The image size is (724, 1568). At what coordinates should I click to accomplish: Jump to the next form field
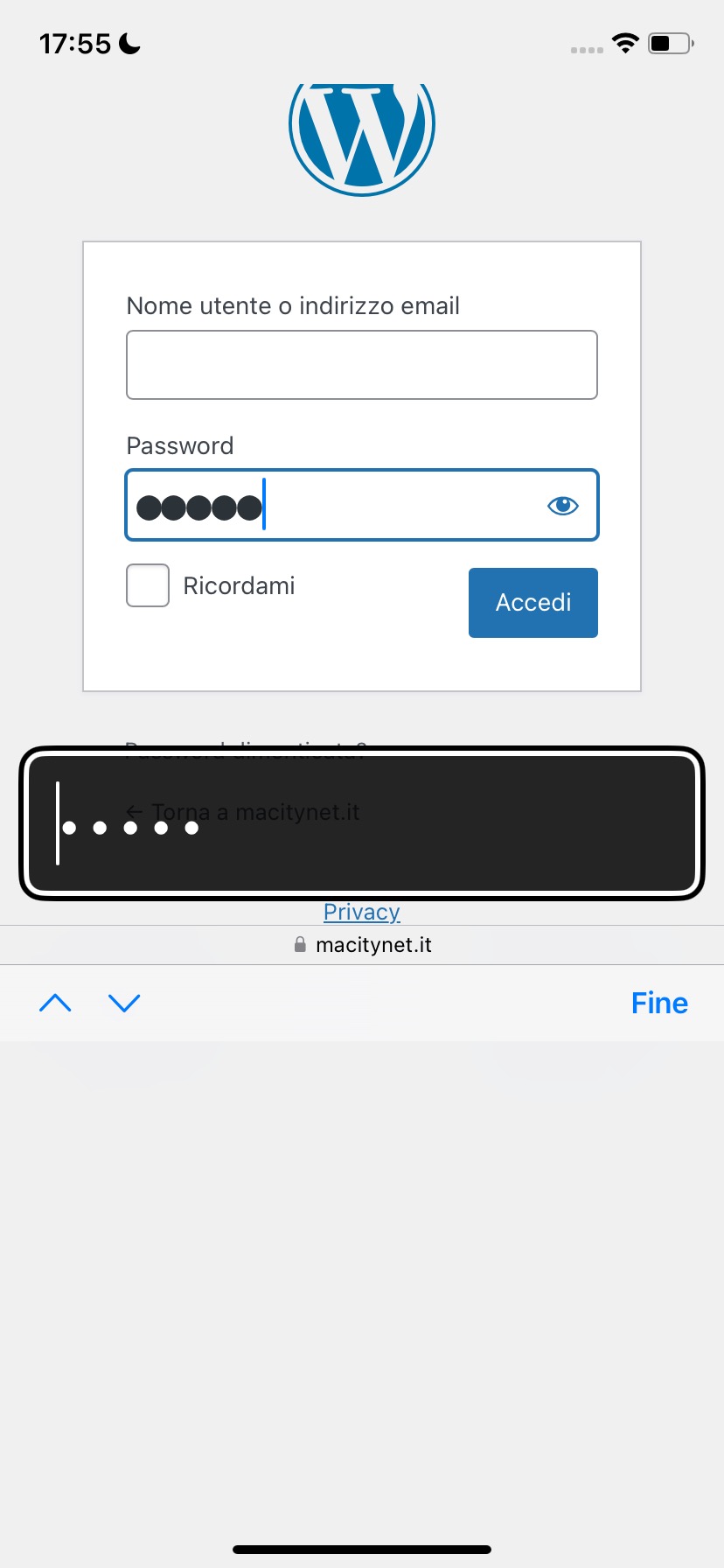[124, 1003]
